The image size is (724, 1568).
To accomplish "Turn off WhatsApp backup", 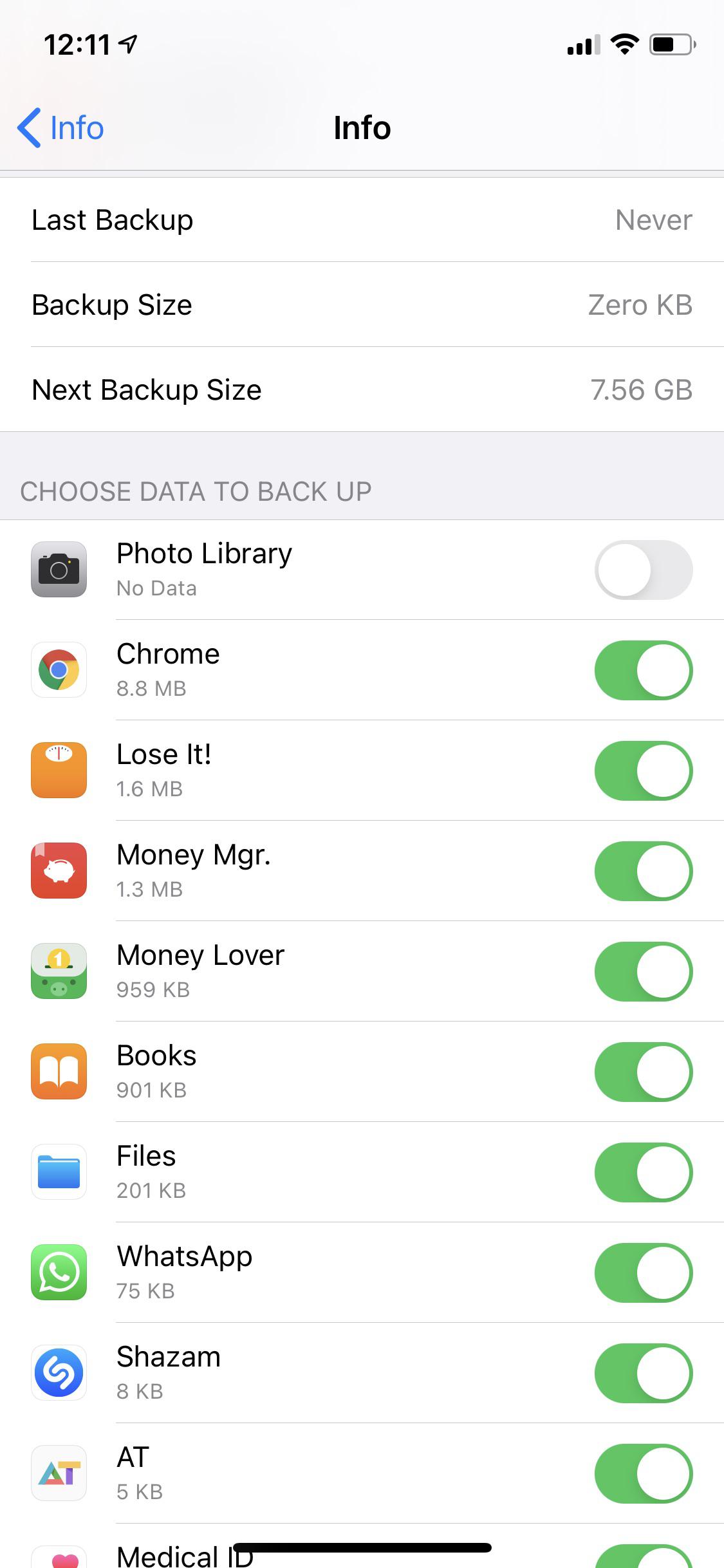I will [x=643, y=1272].
